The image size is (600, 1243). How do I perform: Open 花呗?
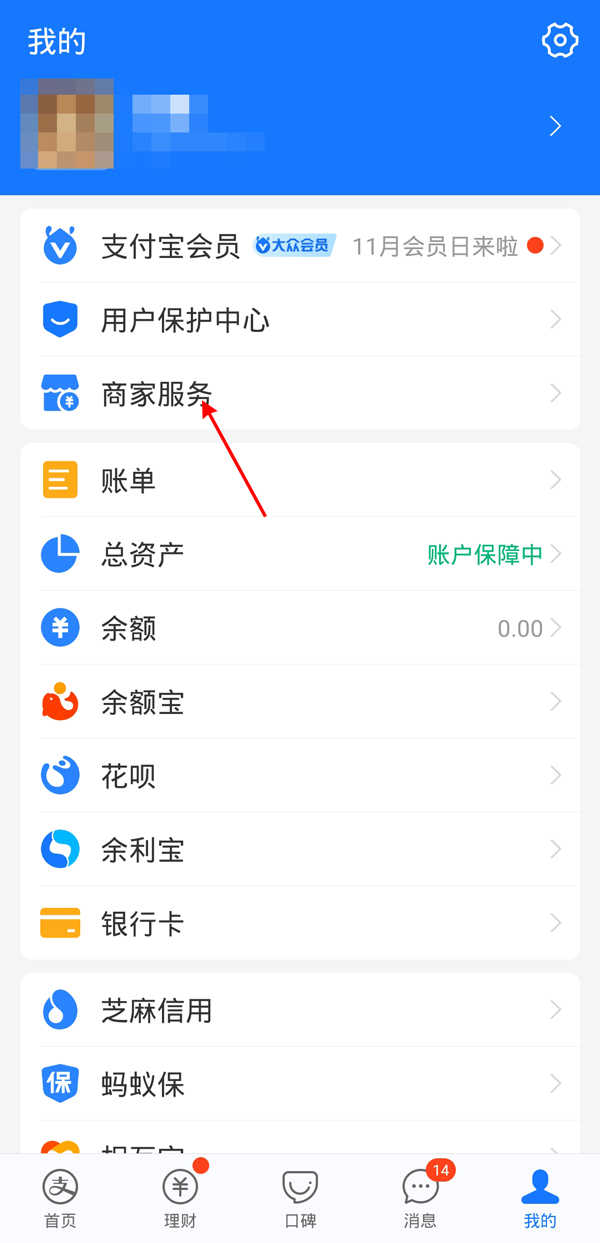coord(300,776)
